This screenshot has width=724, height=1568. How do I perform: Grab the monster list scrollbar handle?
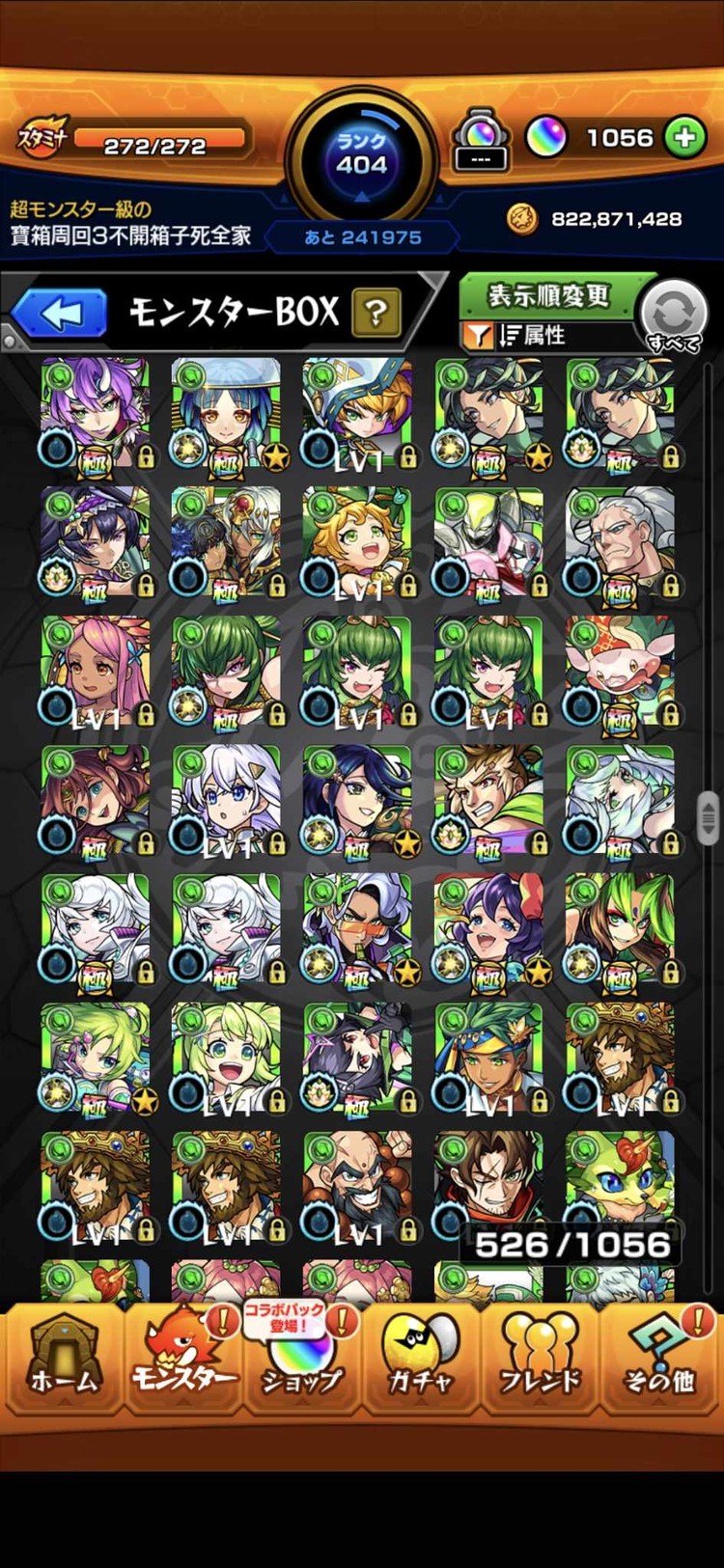click(709, 816)
